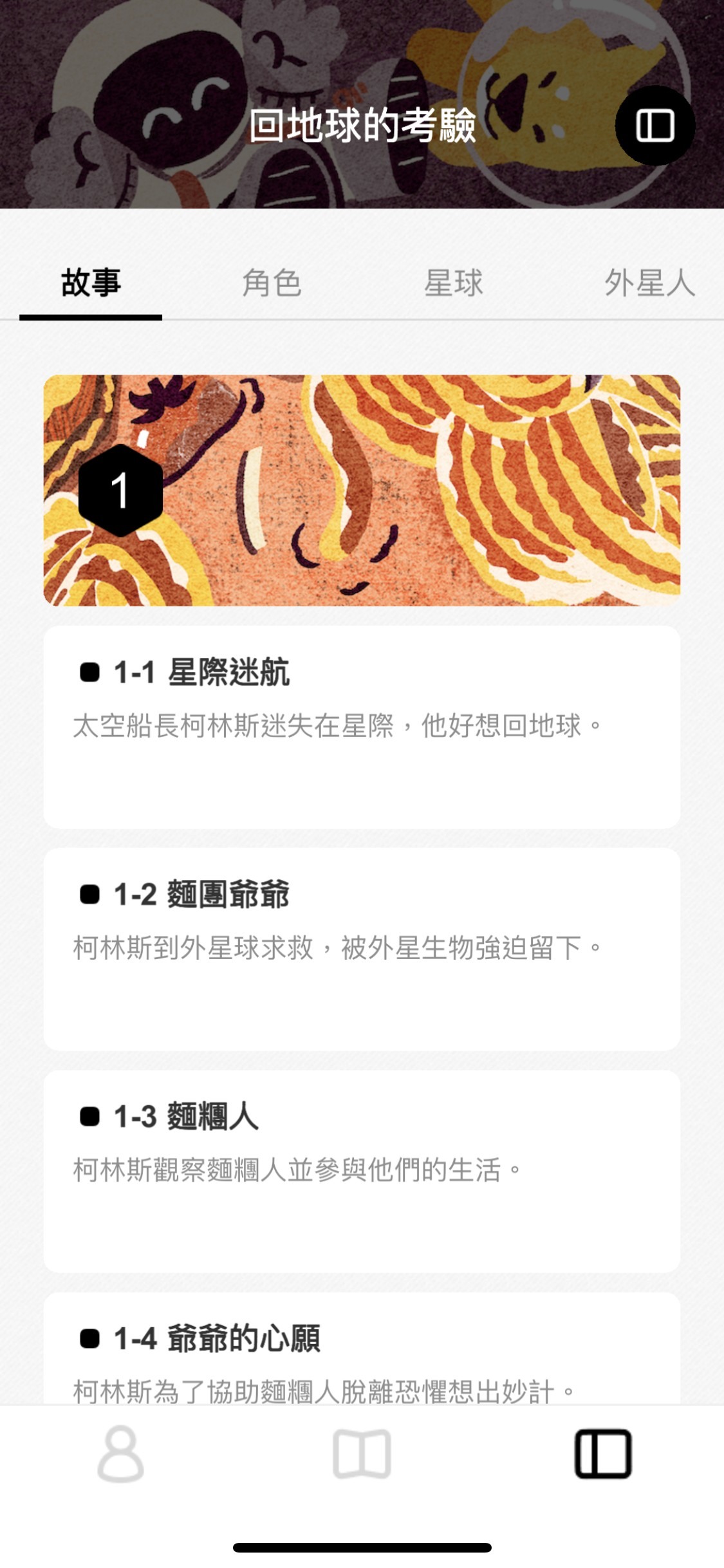Tap the black panel icon in header
The height and width of the screenshot is (1568, 724).
coord(654,126)
